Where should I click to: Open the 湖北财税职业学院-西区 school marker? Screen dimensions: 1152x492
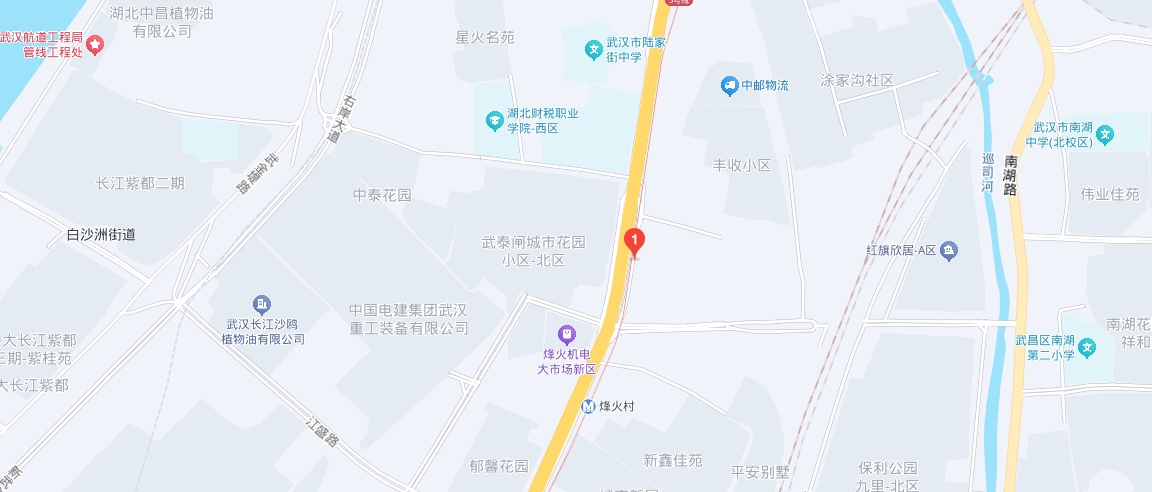coord(494,121)
